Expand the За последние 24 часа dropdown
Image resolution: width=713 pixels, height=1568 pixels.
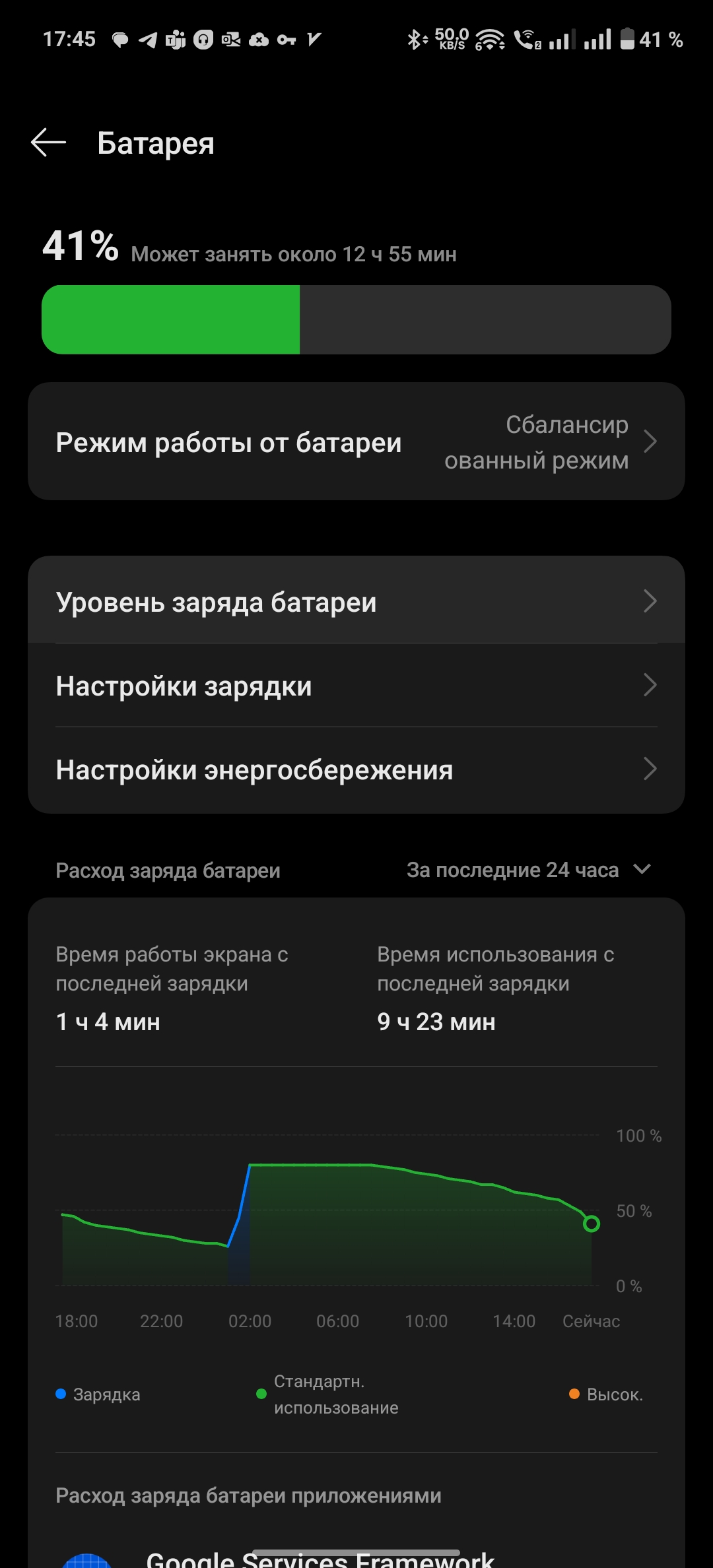click(528, 870)
